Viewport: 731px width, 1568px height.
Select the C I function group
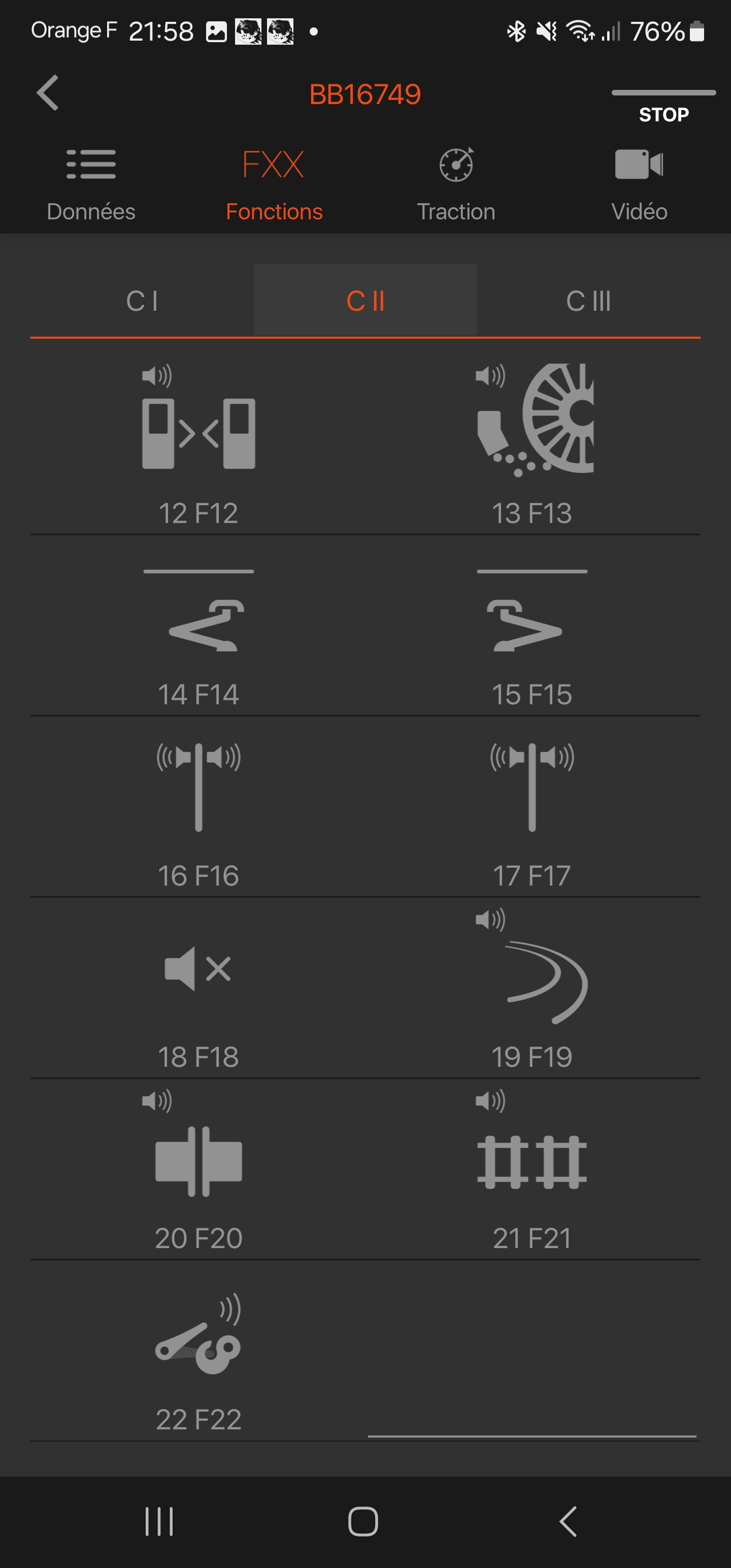pos(142,301)
